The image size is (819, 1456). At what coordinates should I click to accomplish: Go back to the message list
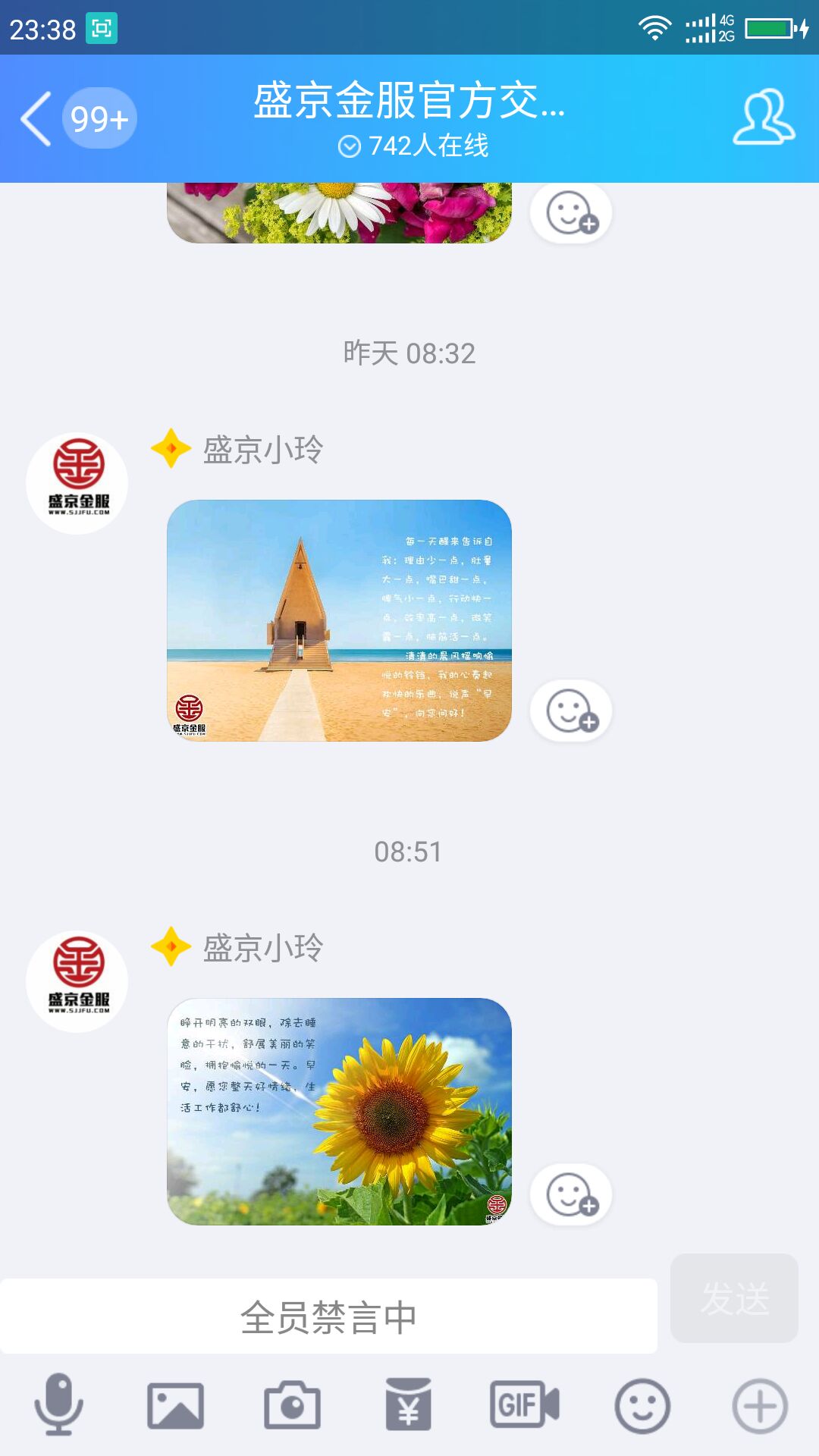(x=38, y=119)
